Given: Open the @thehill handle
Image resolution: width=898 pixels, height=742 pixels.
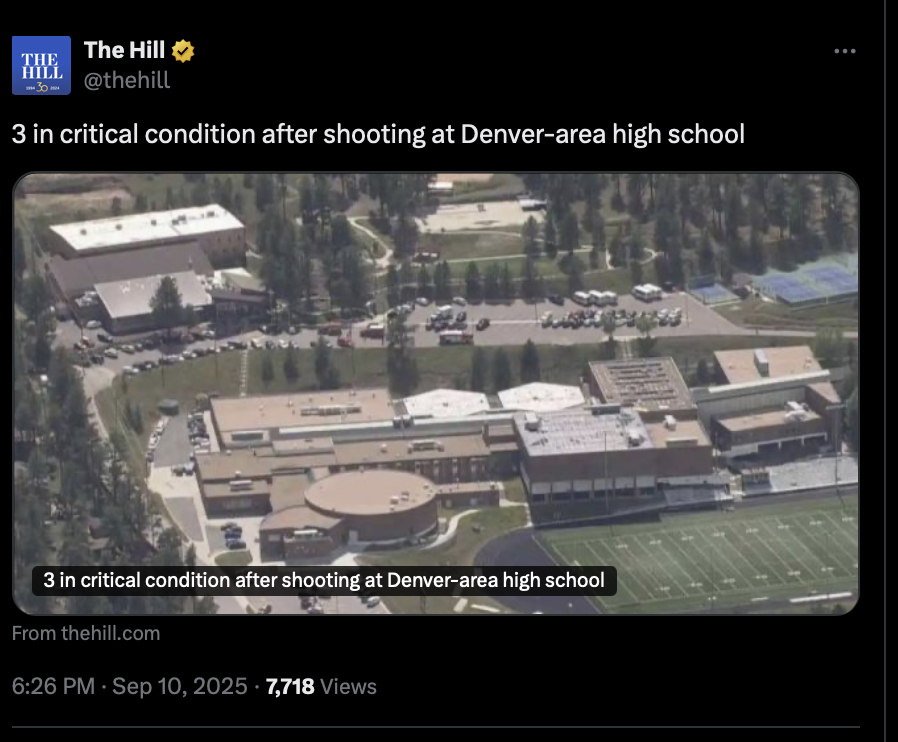Looking at the screenshot, I should click(x=127, y=80).
